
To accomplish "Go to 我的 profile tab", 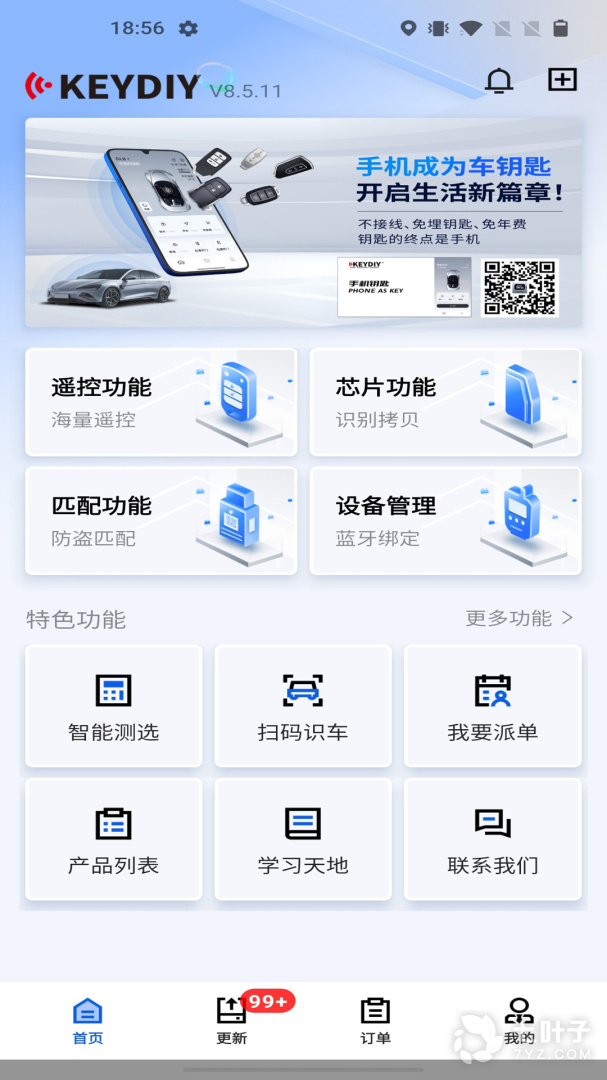I will tap(519, 1021).
